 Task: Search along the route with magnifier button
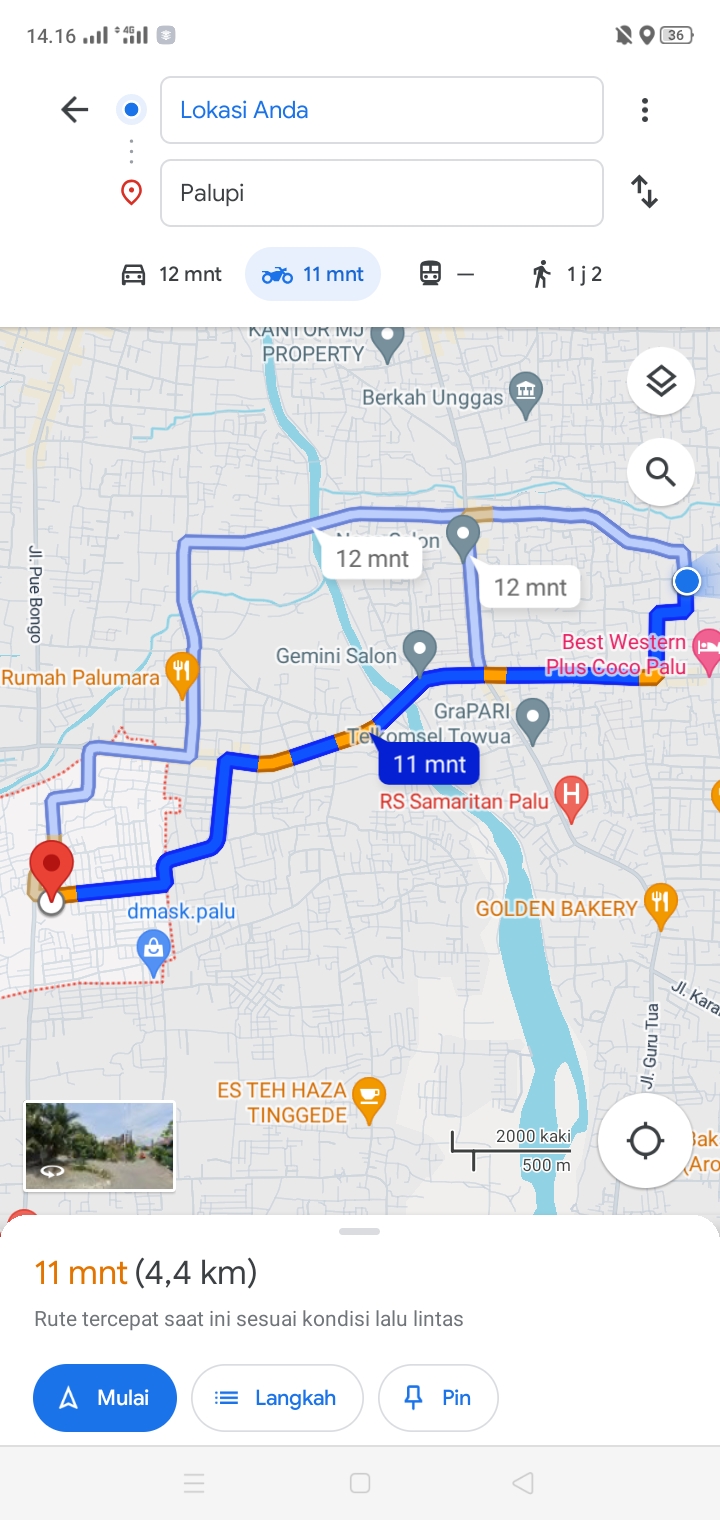[661, 471]
